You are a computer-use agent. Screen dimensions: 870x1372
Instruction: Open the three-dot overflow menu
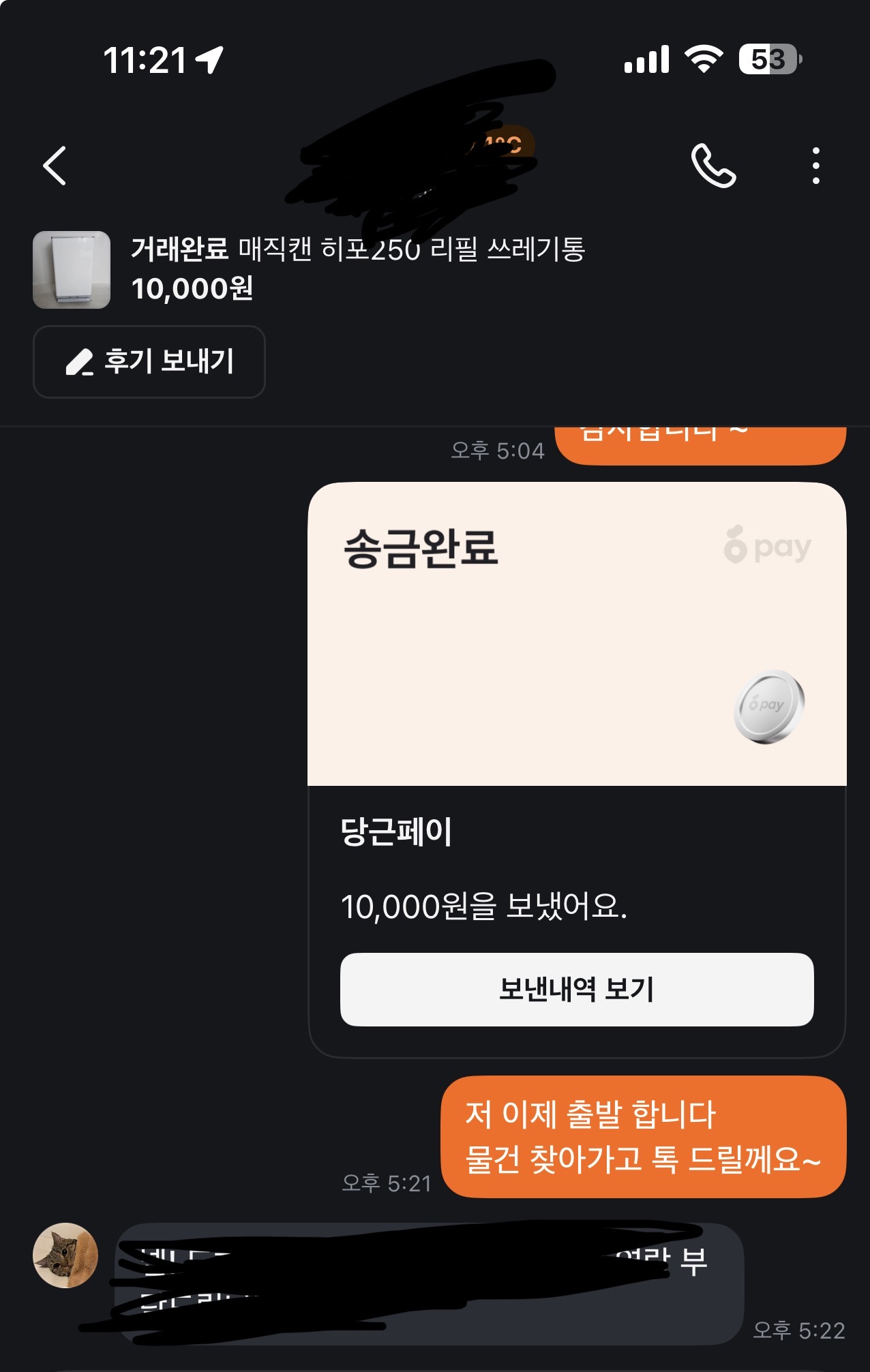815,166
